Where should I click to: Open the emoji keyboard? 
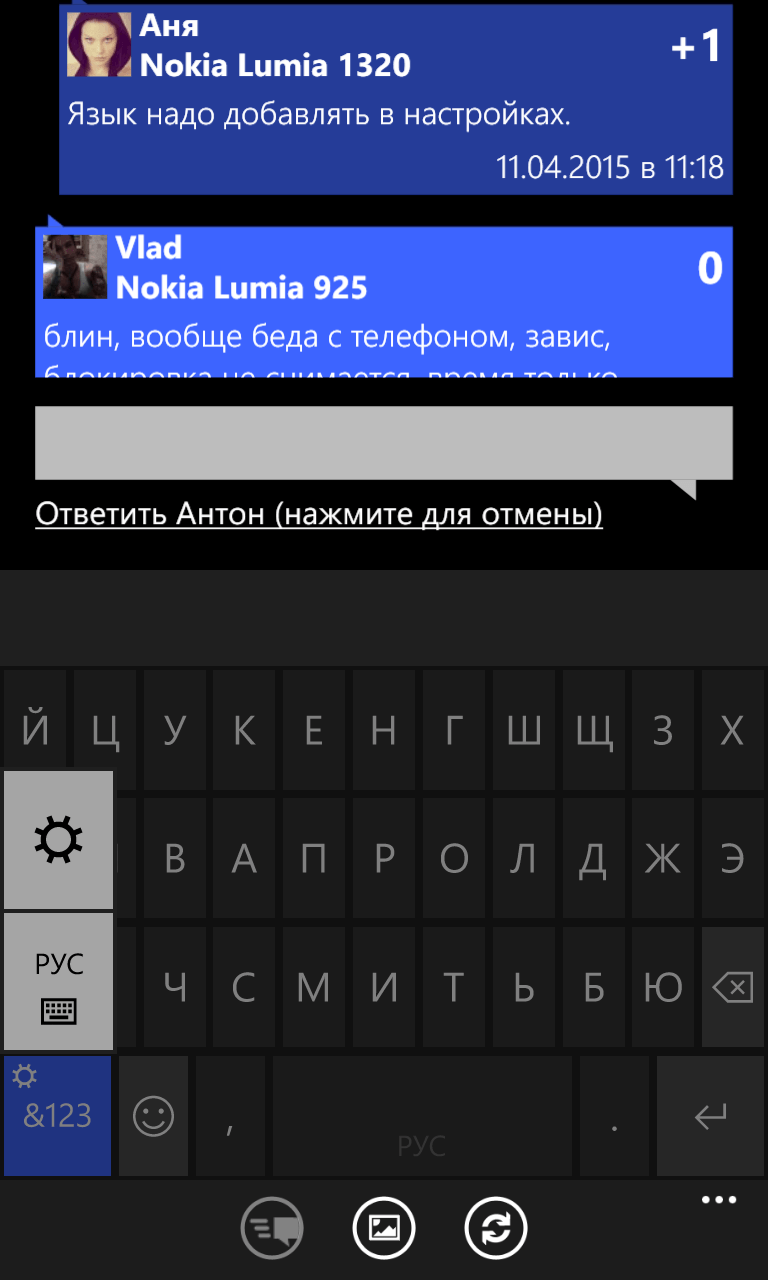pos(153,1116)
